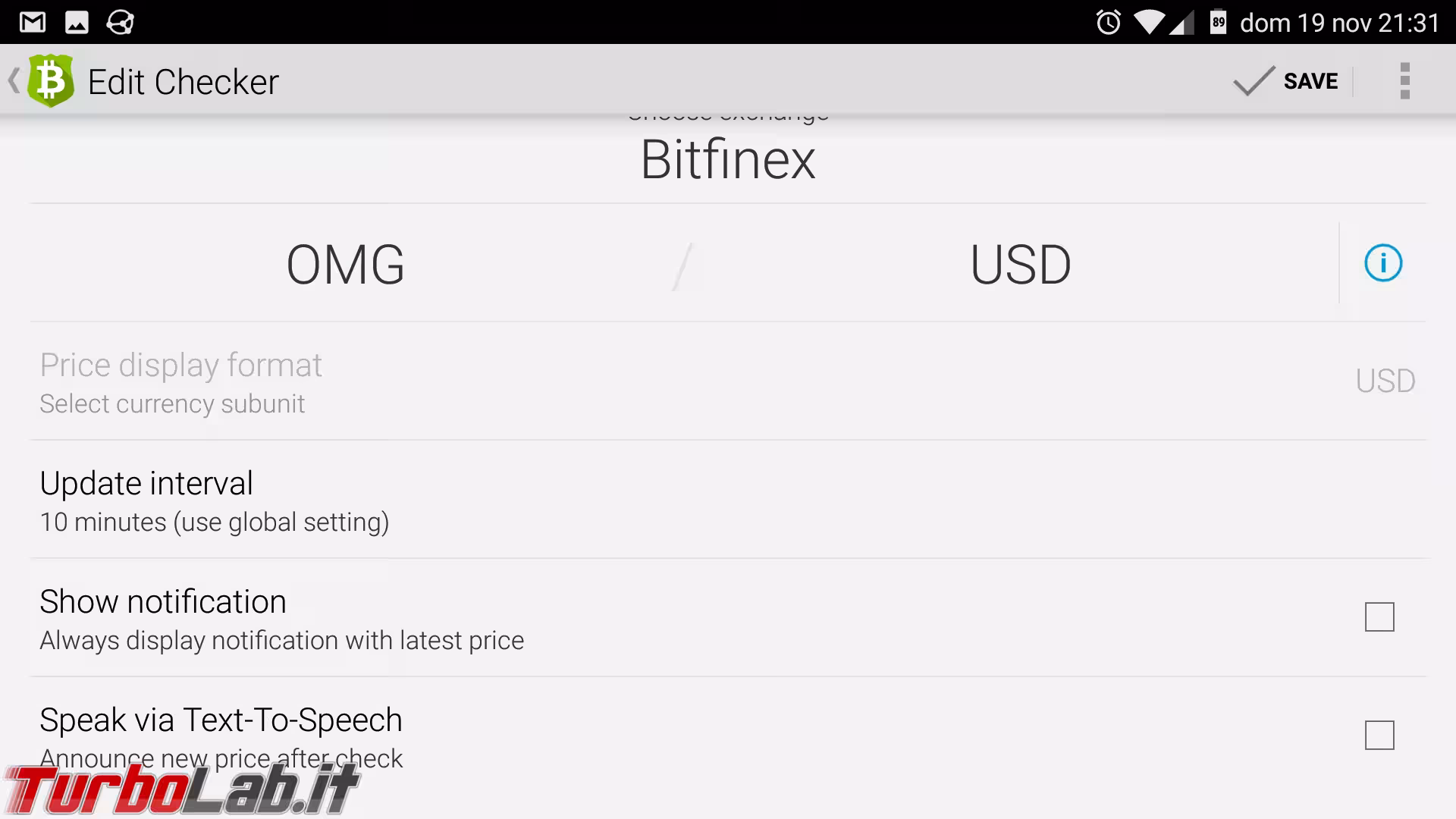
Task: Change the OMG base currency
Action: [345, 265]
